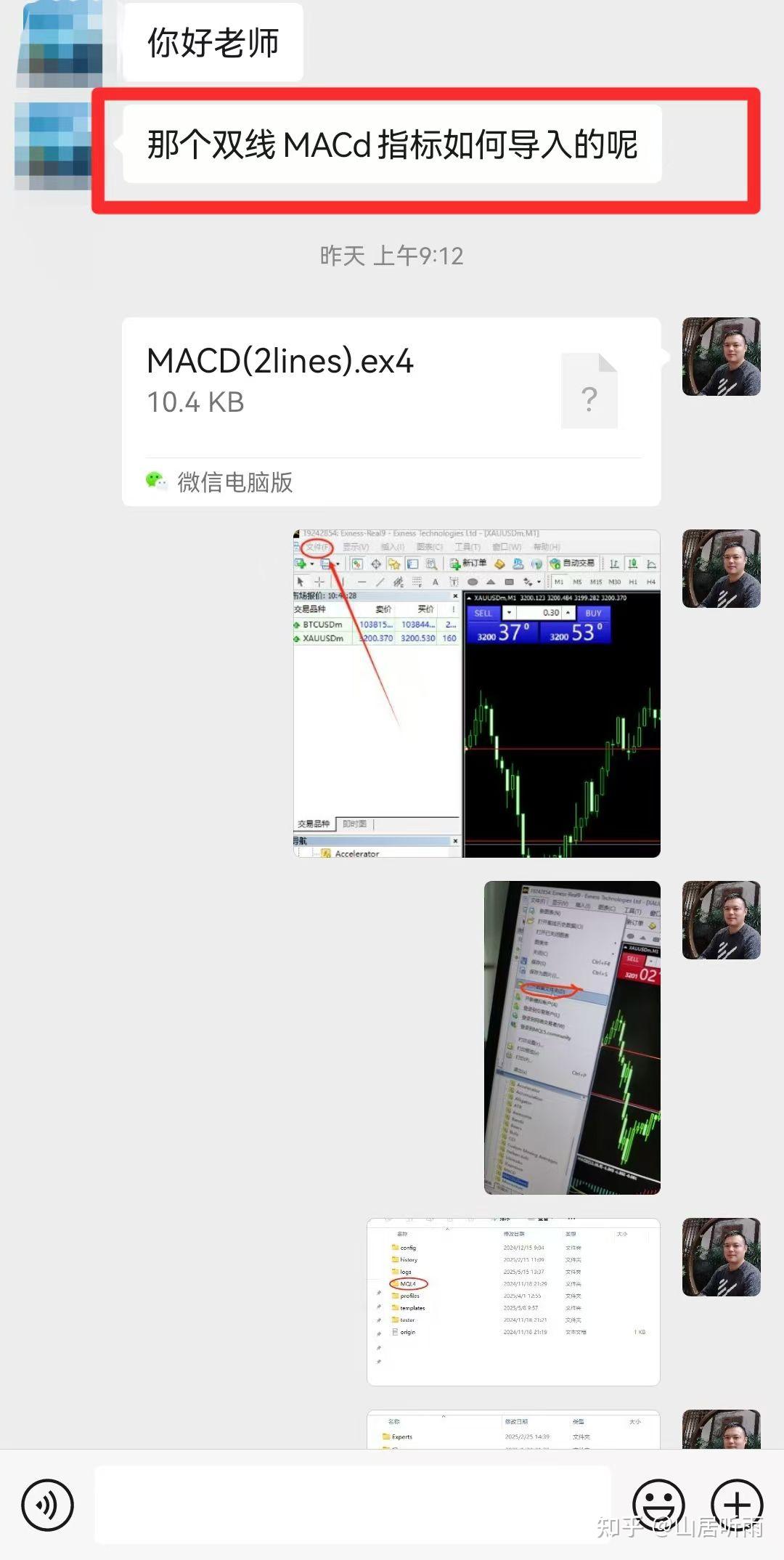
Task: Open the plus attachment menu
Action: tap(737, 1506)
